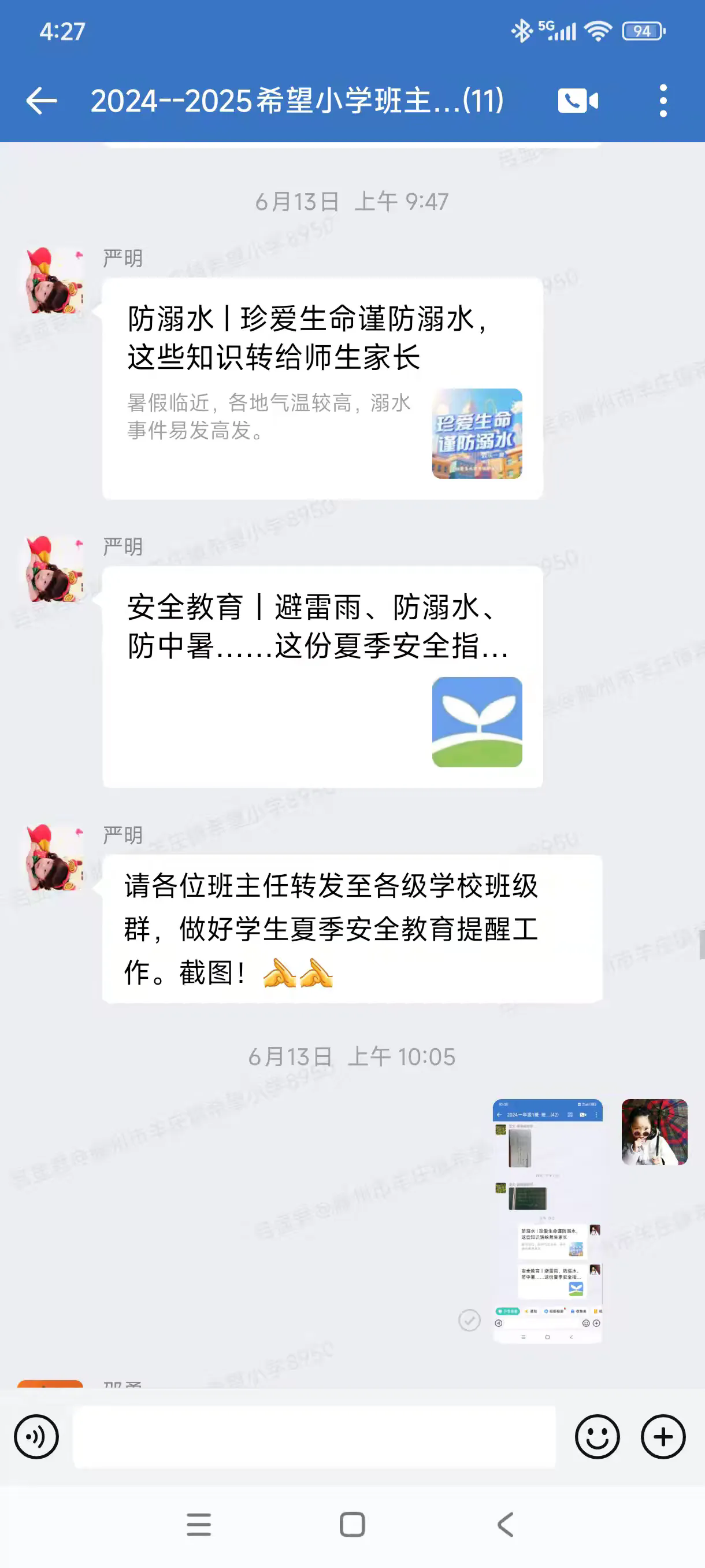Open the plus attachment menu

663,1437
